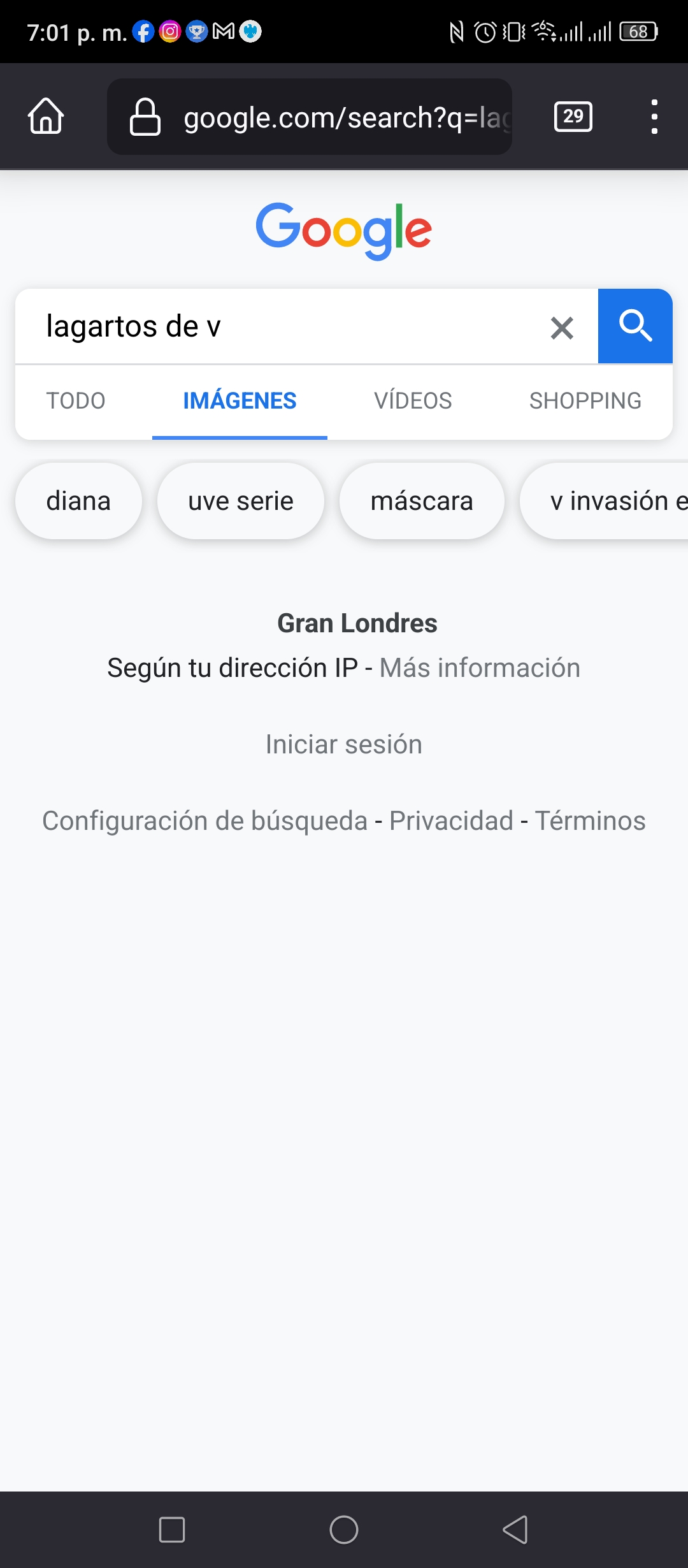The width and height of the screenshot is (688, 1568).
Task: Open the Privacidad link
Action: click(451, 821)
